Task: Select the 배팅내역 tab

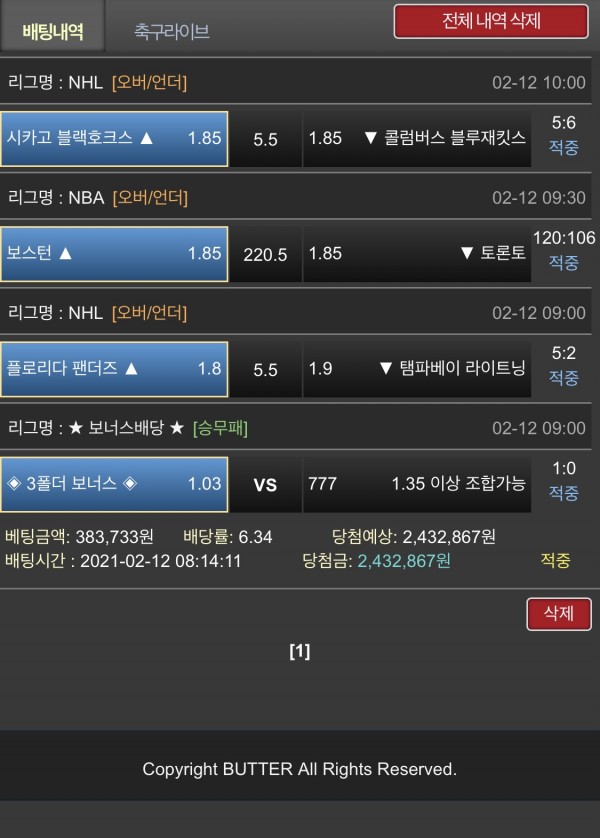Action: pos(52,31)
